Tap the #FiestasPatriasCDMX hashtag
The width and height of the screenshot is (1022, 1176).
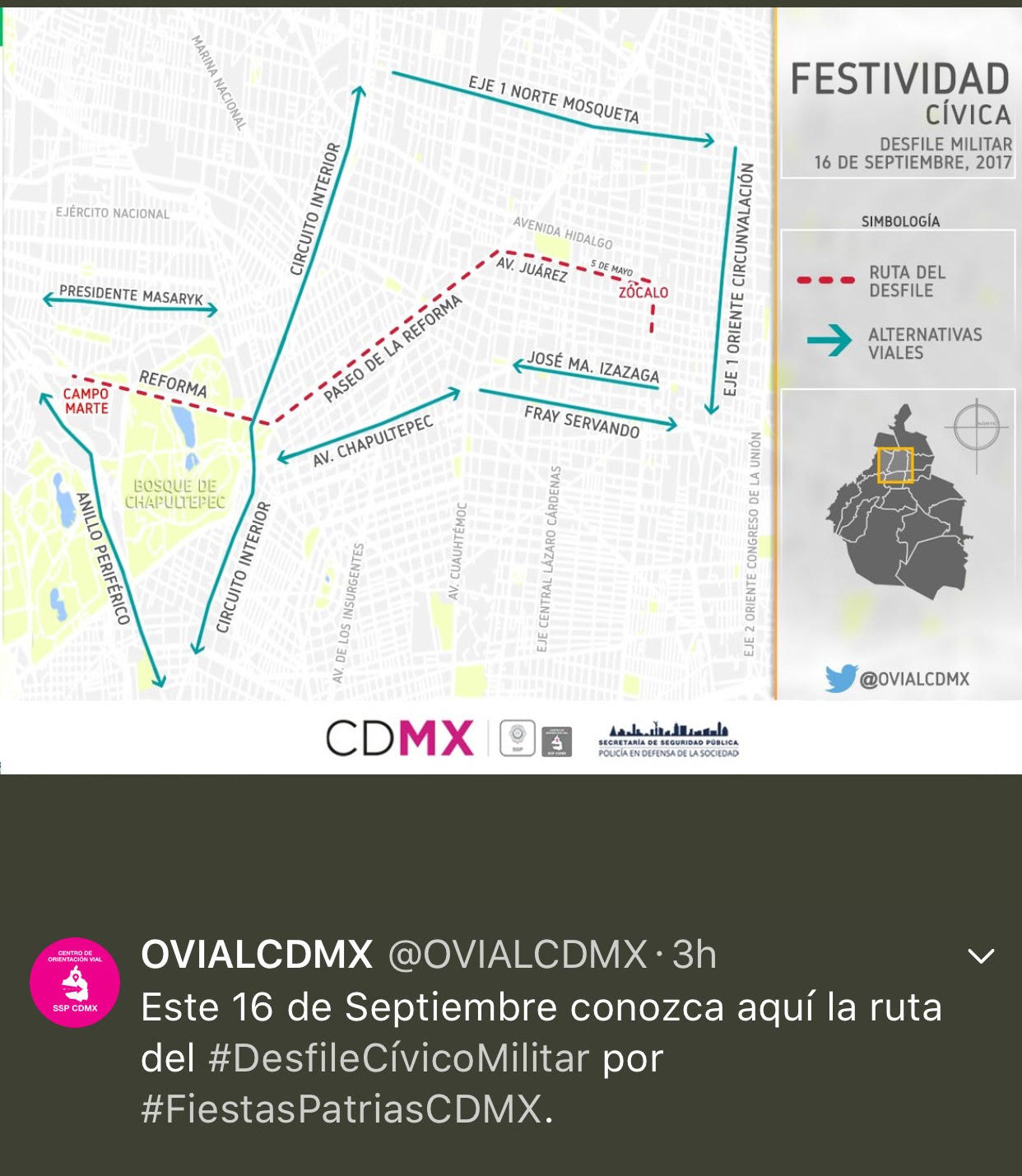341,1109
